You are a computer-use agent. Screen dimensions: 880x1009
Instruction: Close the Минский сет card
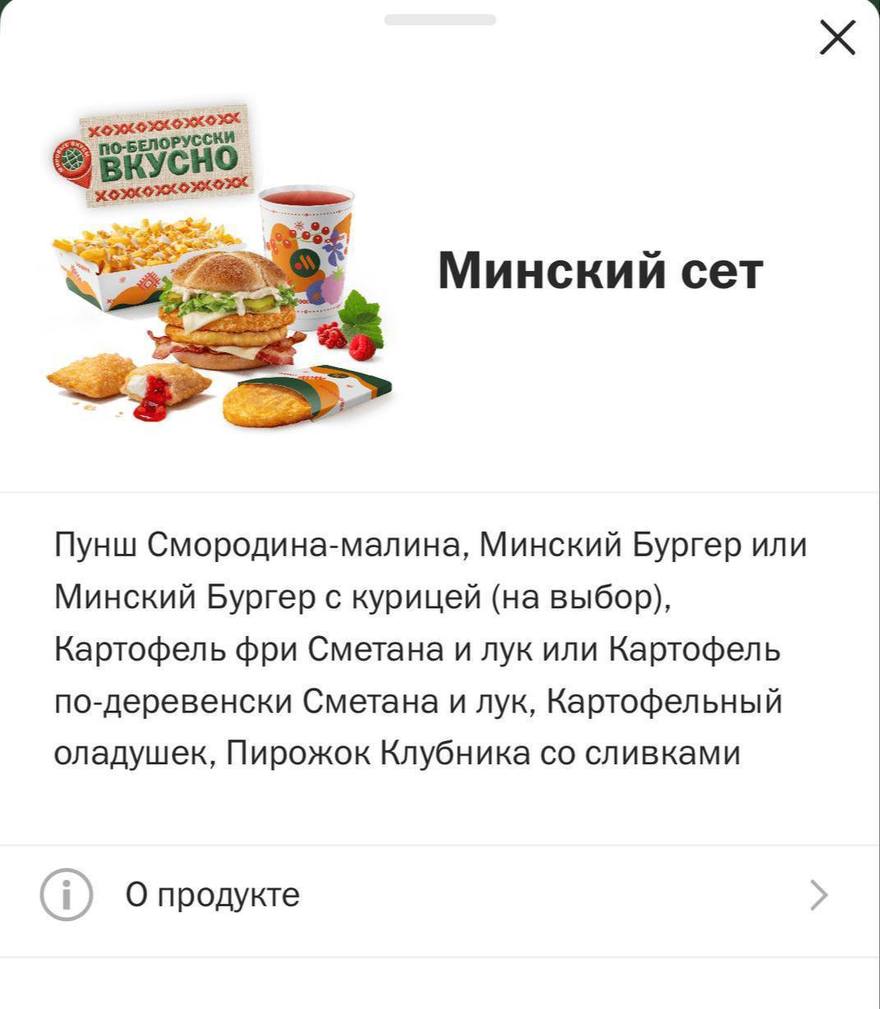point(836,38)
